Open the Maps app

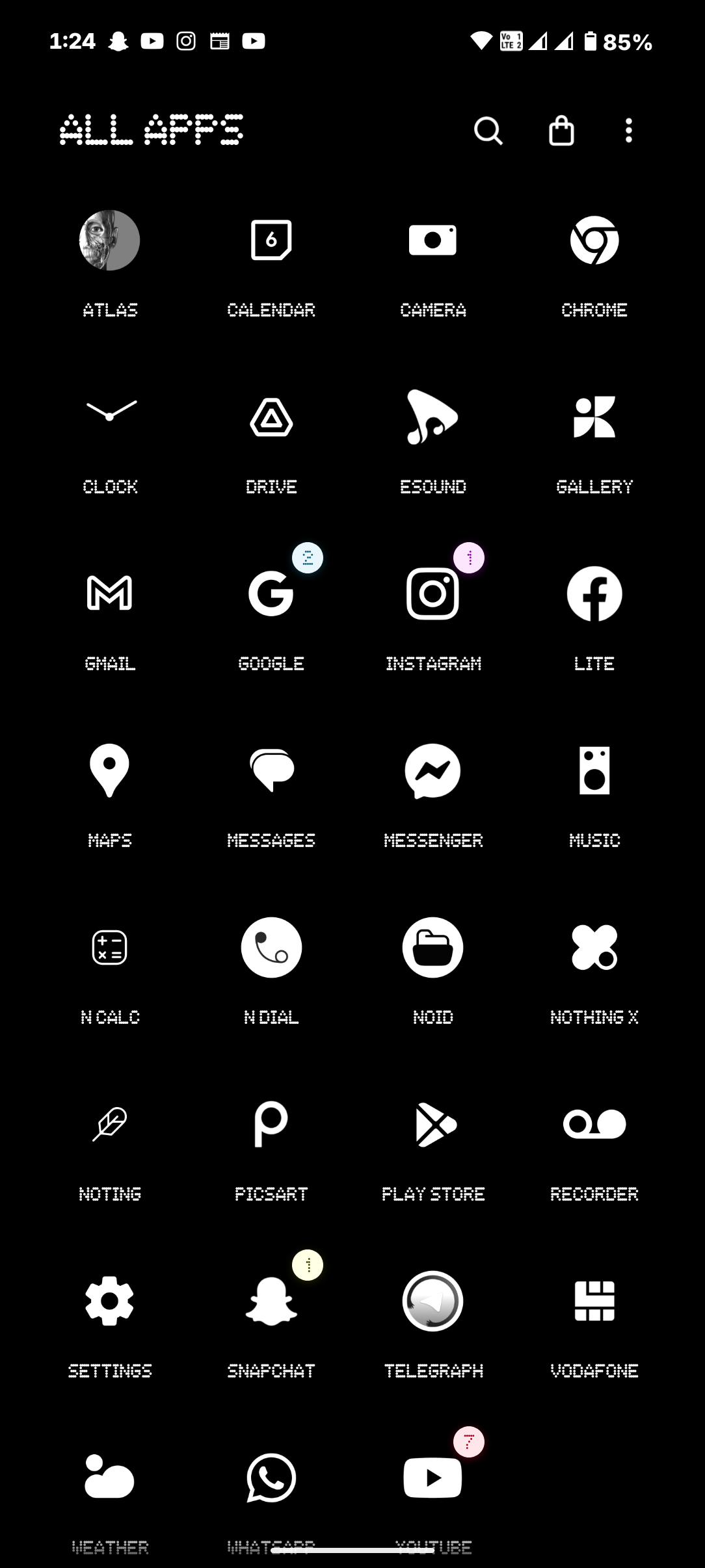[109, 770]
